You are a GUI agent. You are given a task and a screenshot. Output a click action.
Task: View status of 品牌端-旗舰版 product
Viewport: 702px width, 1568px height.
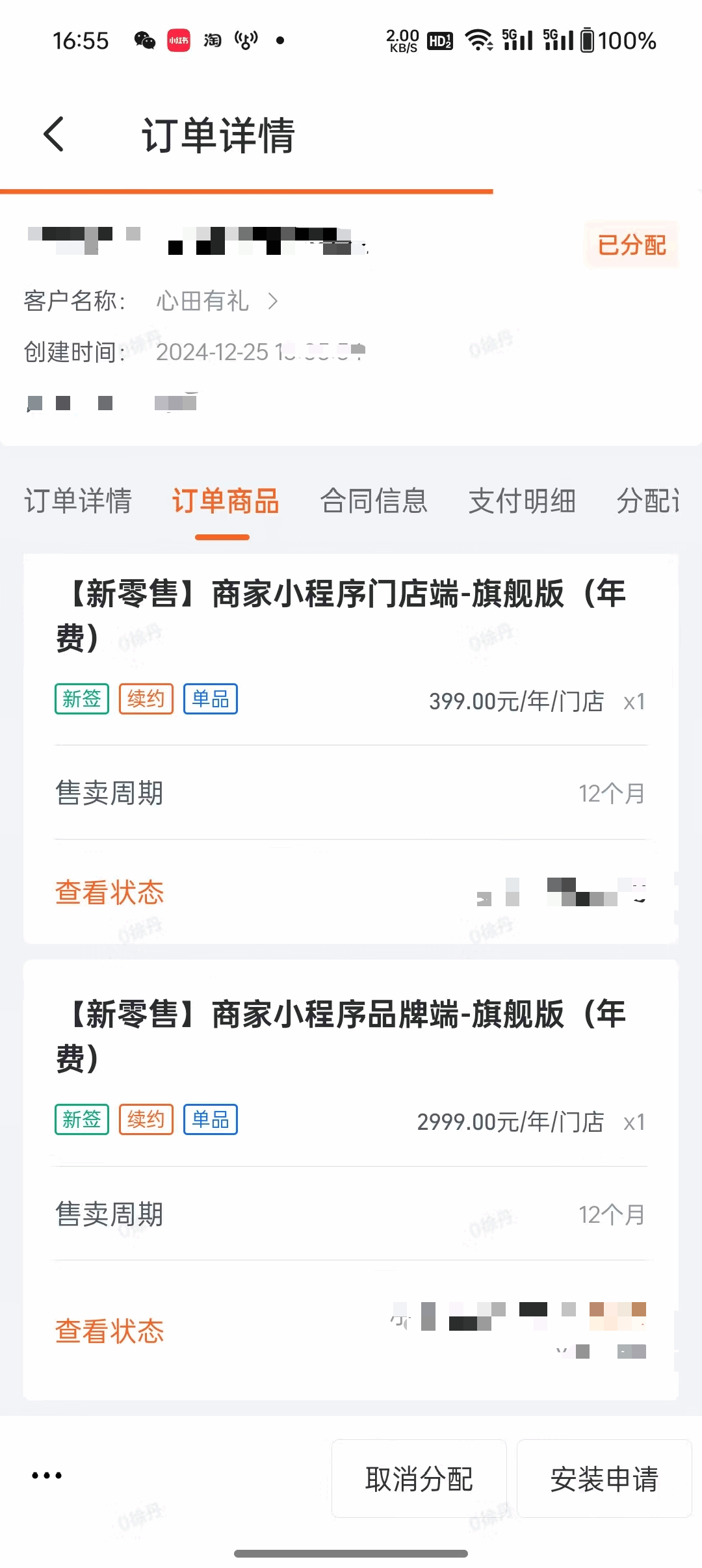(109, 1331)
